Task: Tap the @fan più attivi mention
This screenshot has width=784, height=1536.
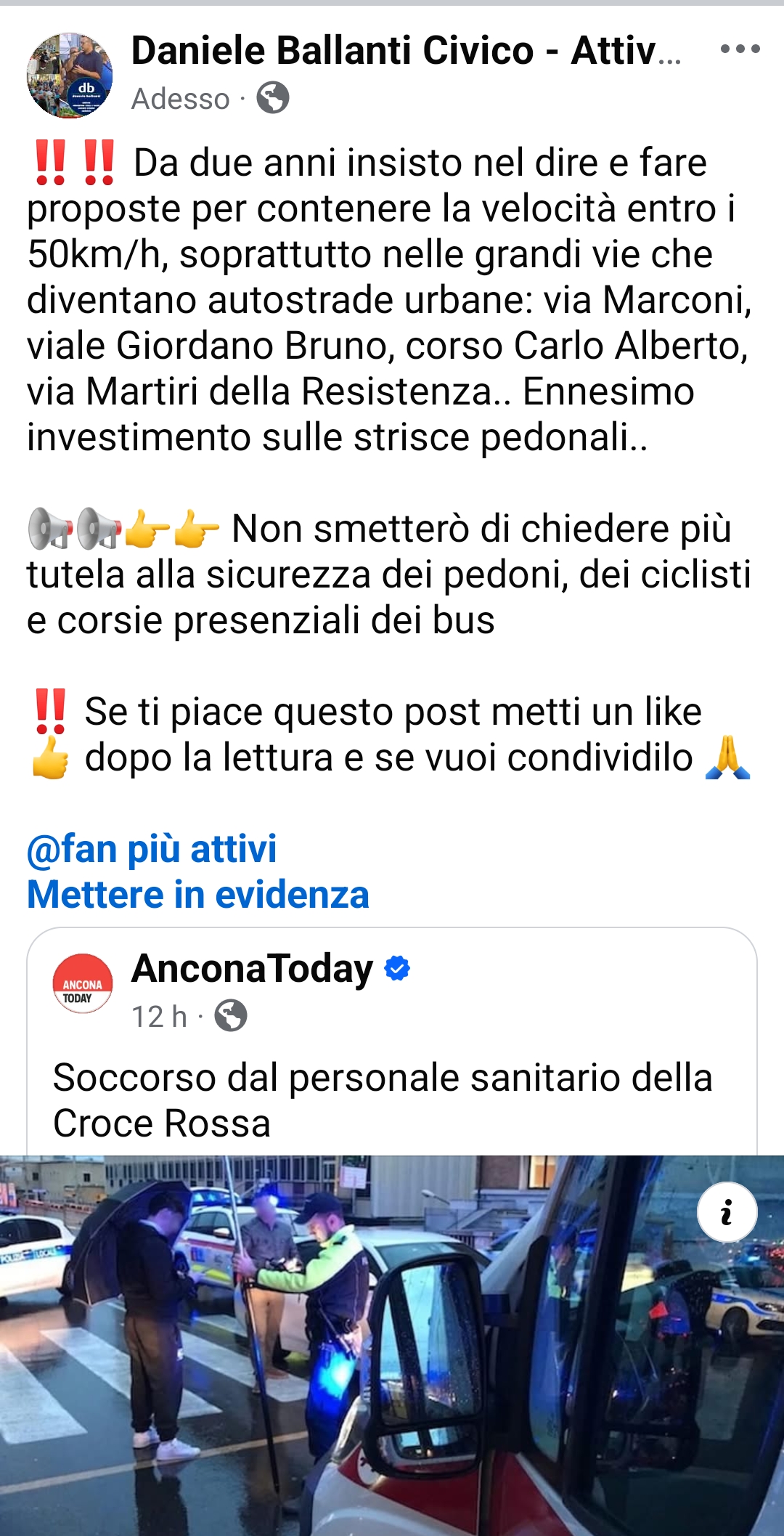Action: pyautogui.click(x=152, y=849)
